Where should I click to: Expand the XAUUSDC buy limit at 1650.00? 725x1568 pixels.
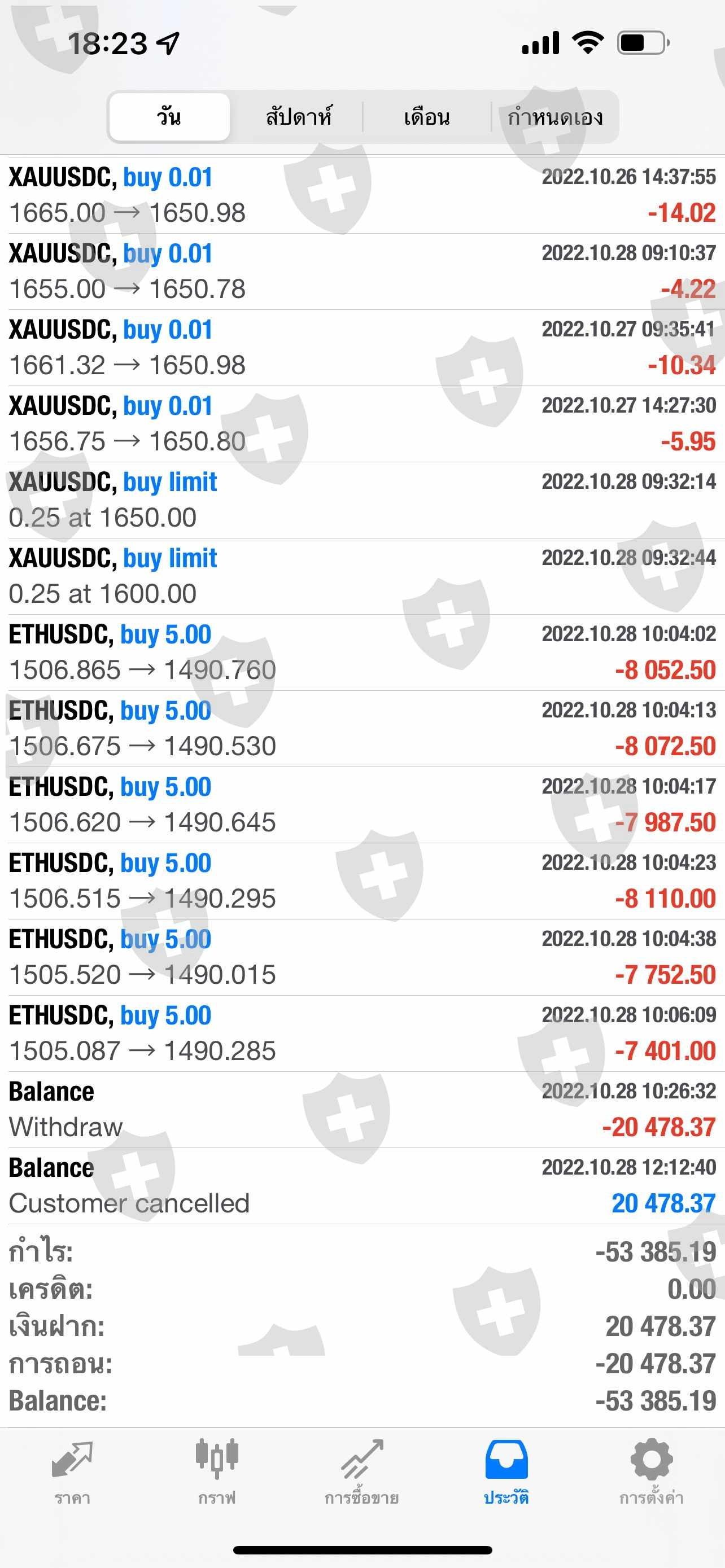(362, 500)
